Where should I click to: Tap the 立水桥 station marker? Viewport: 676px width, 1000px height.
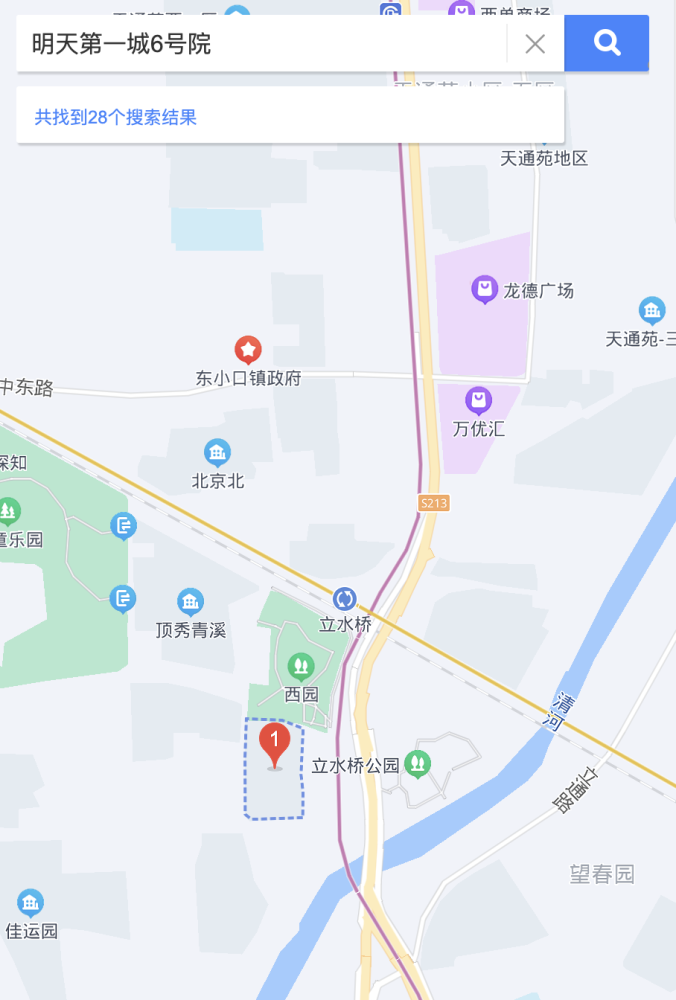(x=345, y=599)
